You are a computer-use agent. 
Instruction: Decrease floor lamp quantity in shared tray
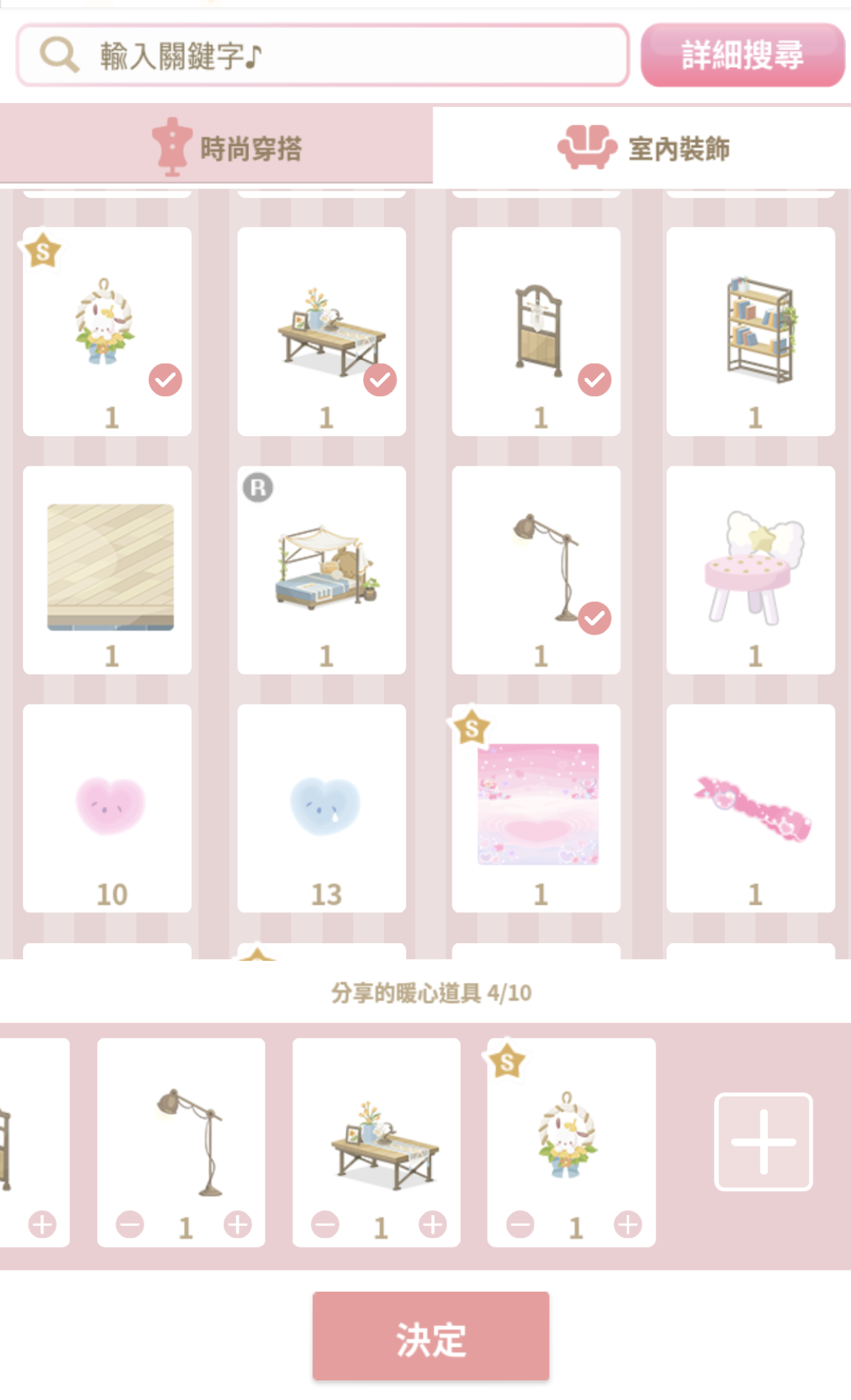click(130, 1225)
